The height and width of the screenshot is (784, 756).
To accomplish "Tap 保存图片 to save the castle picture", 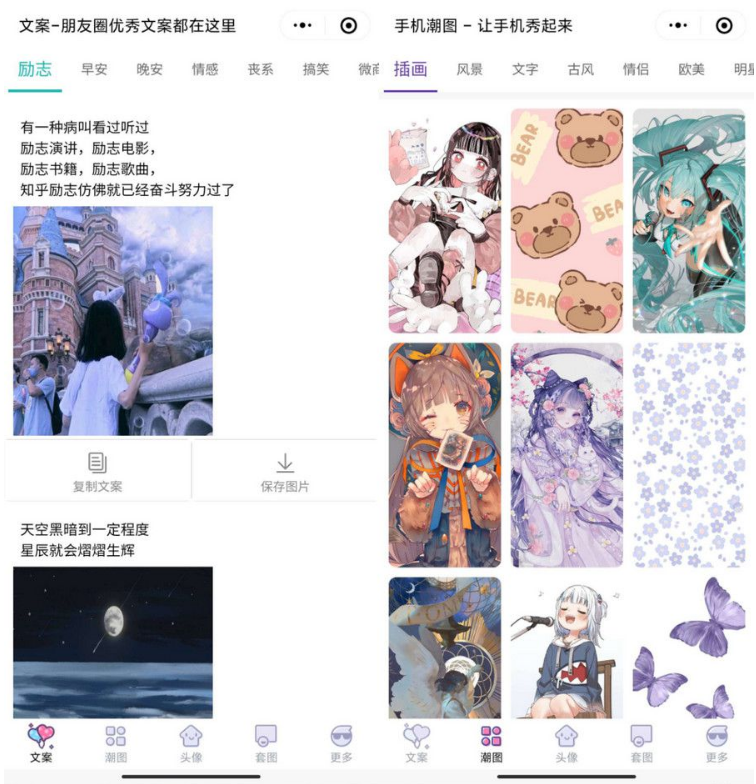I will click(x=285, y=472).
